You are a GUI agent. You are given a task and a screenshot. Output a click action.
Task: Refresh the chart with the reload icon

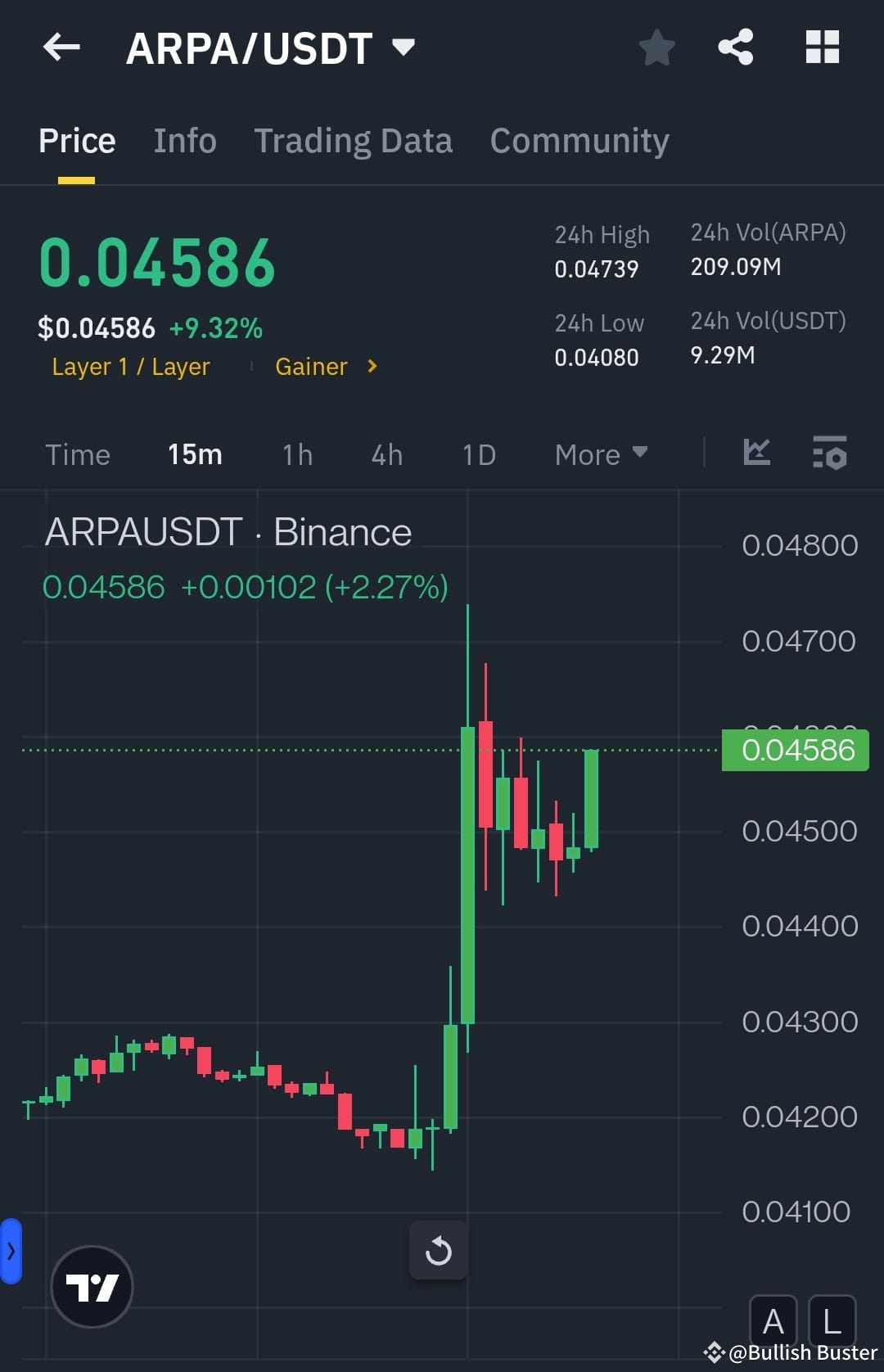coord(439,1251)
